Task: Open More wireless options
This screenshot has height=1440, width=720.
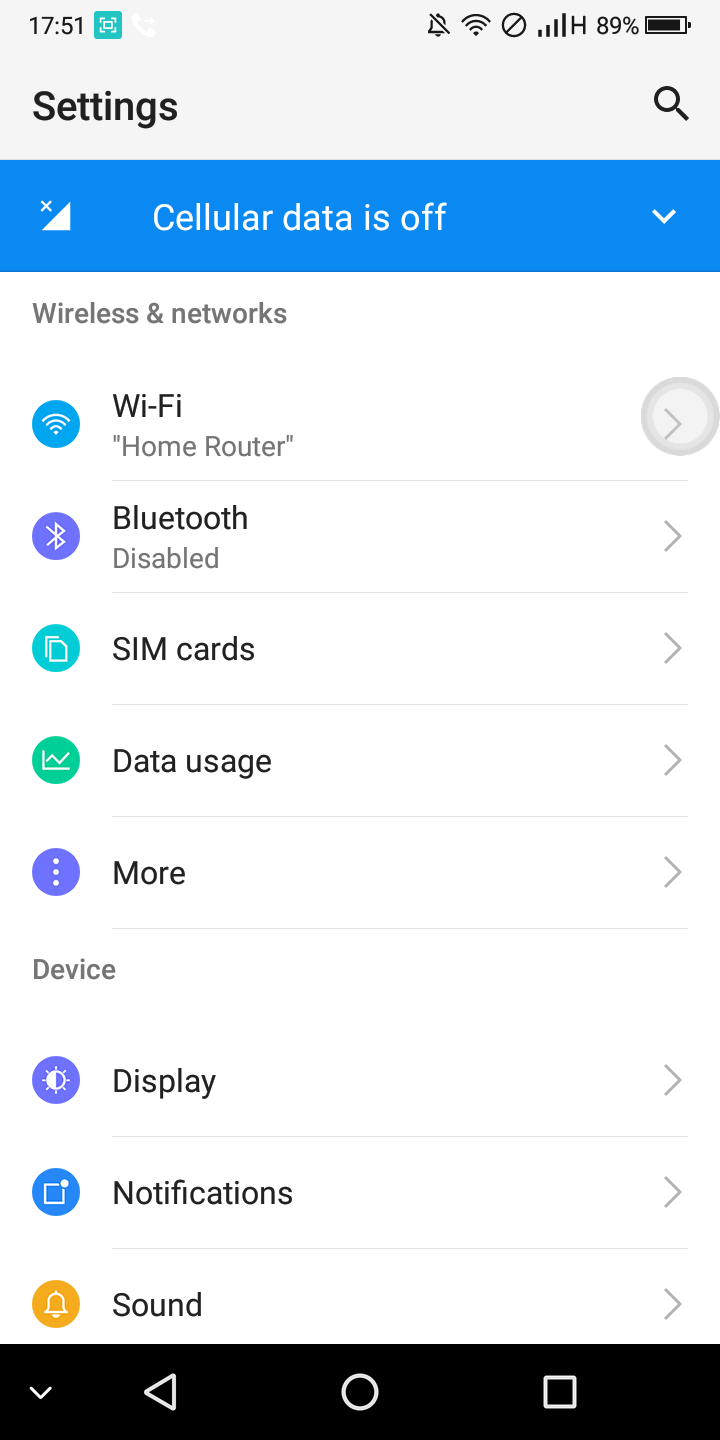Action: click(x=360, y=873)
